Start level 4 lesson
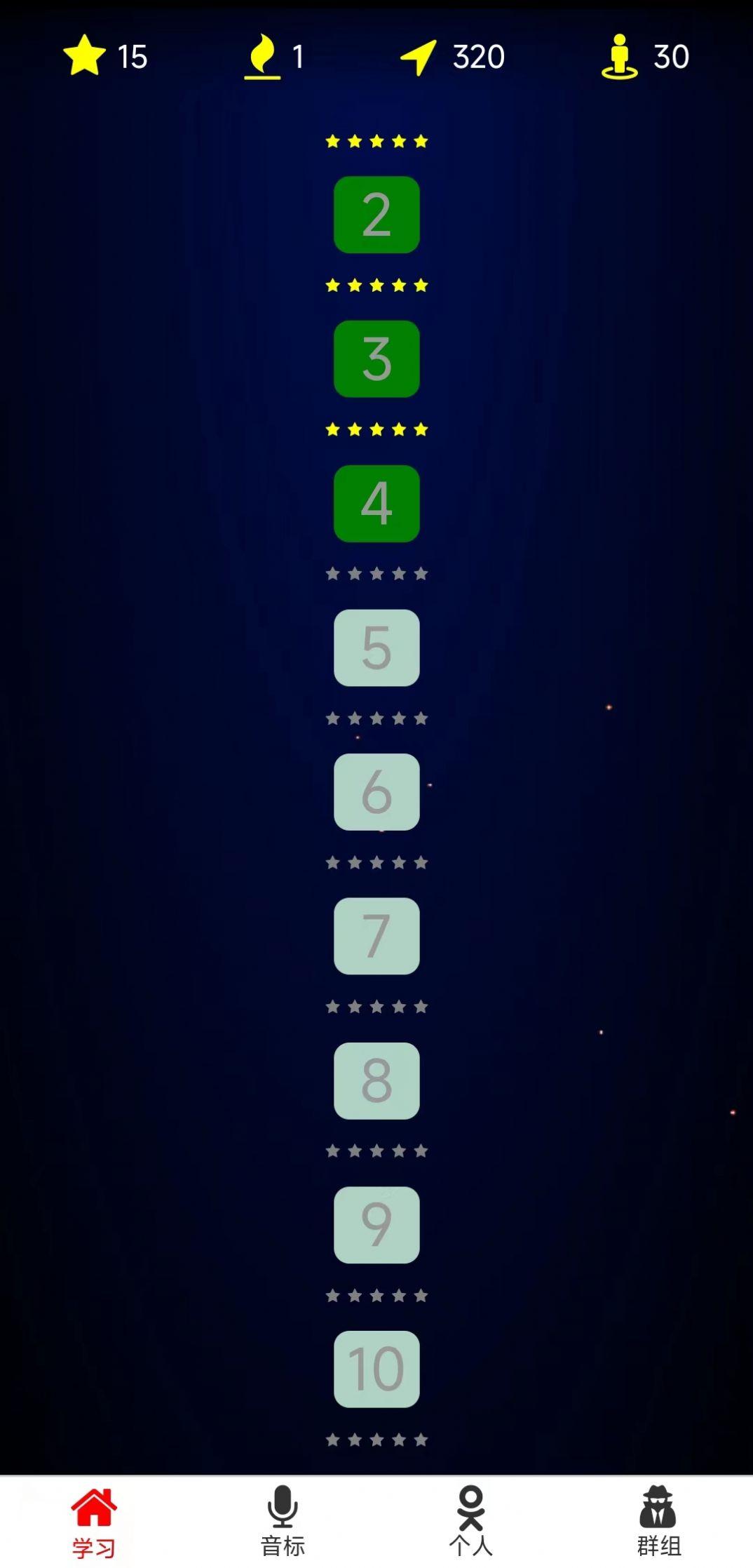The image size is (753, 1568). pyautogui.click(x=376, y=504)
